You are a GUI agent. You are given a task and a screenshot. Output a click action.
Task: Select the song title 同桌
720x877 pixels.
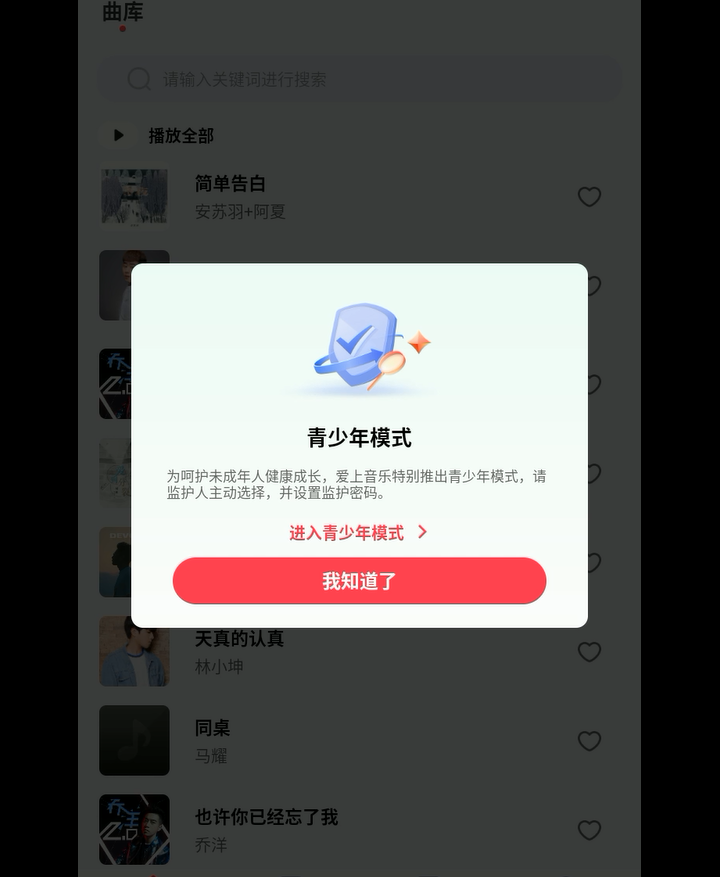point(214,728)
